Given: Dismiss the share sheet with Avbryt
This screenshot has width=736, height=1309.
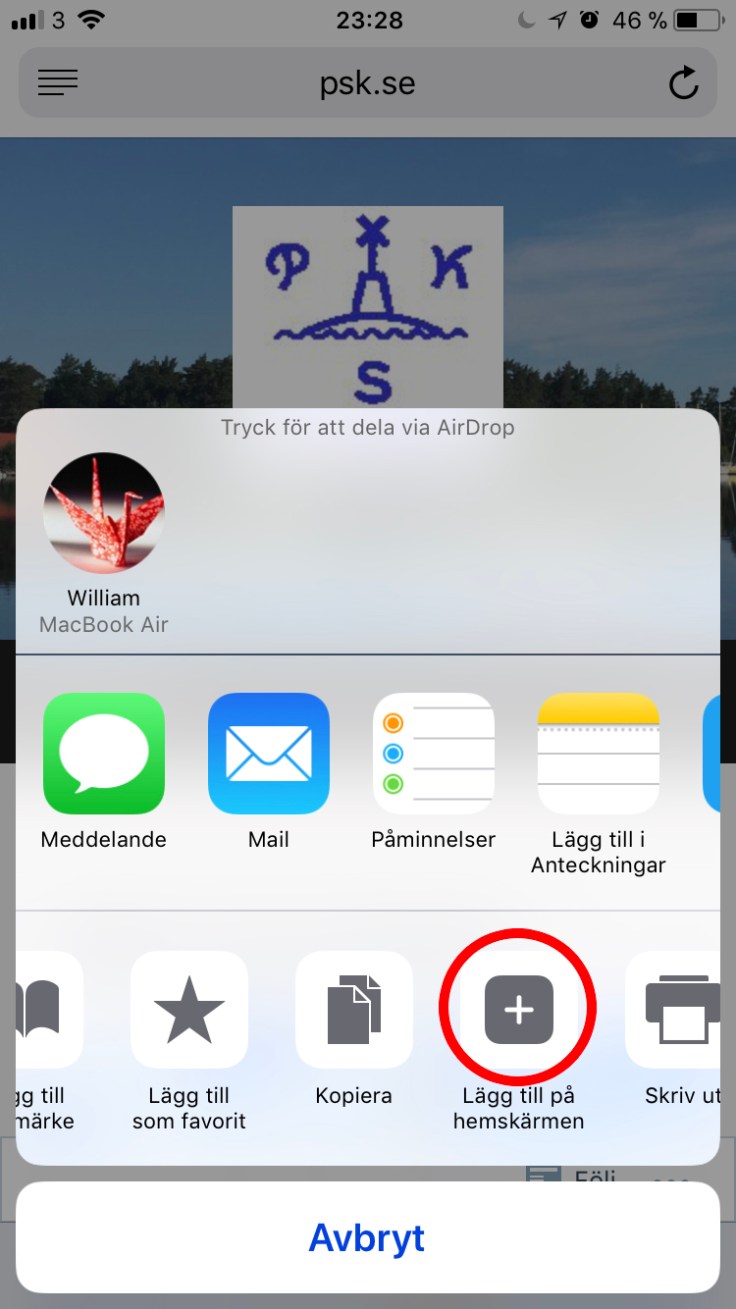Looking at the screenshot, I should (x=367, y=1238).
